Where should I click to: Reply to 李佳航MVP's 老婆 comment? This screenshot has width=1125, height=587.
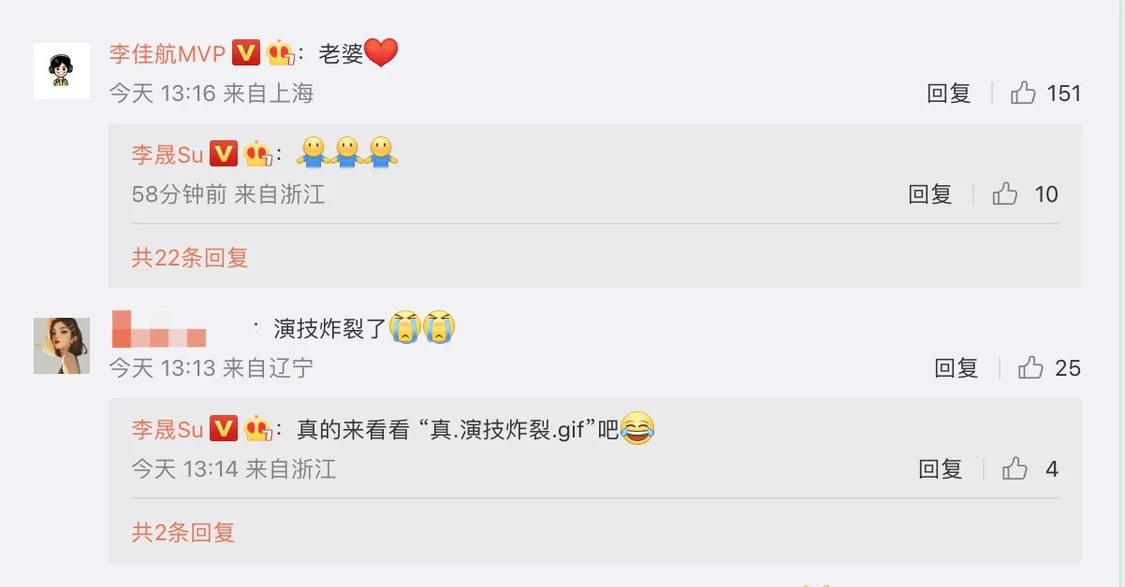[948, 93]
